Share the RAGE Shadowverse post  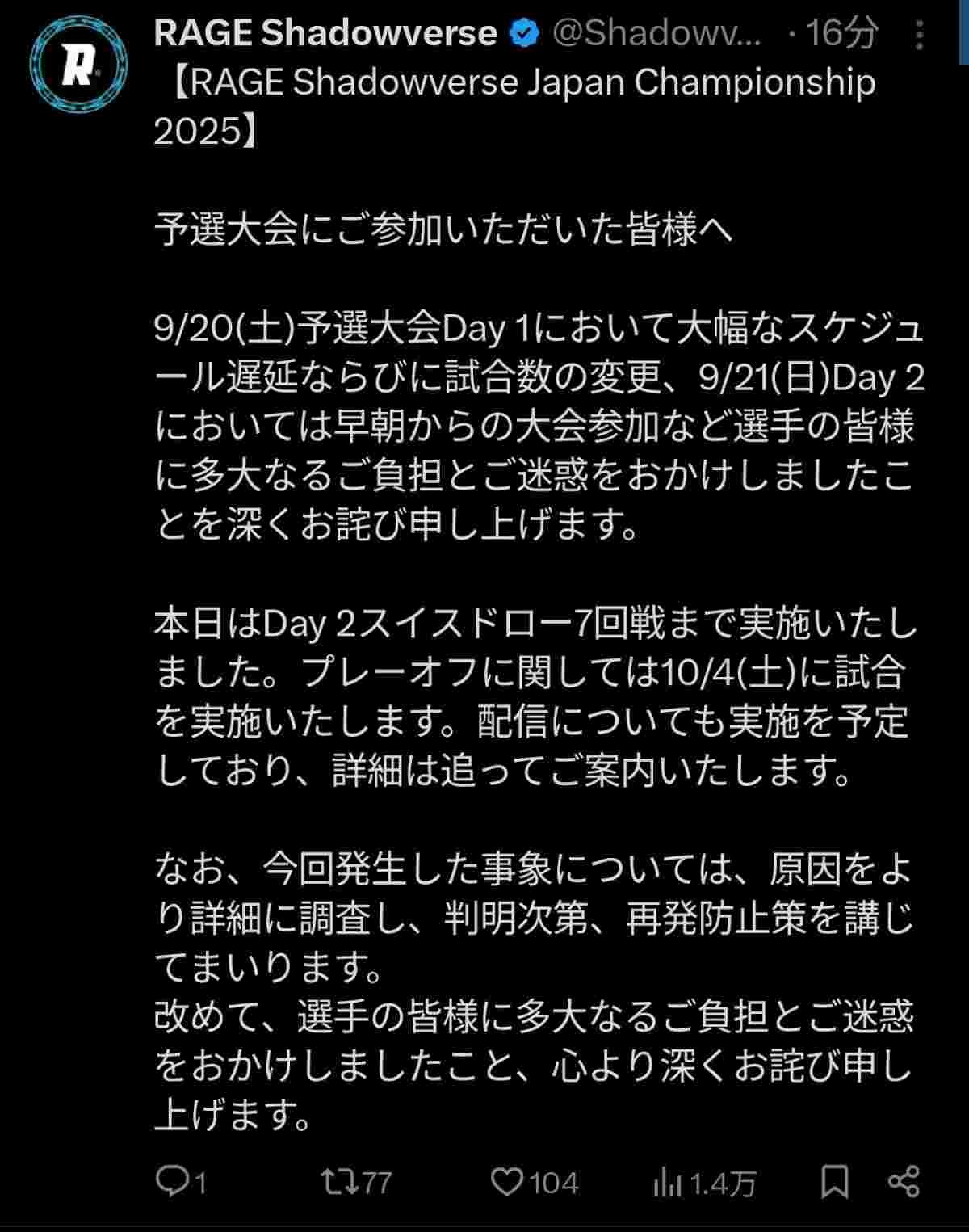tap(904, 1182)
